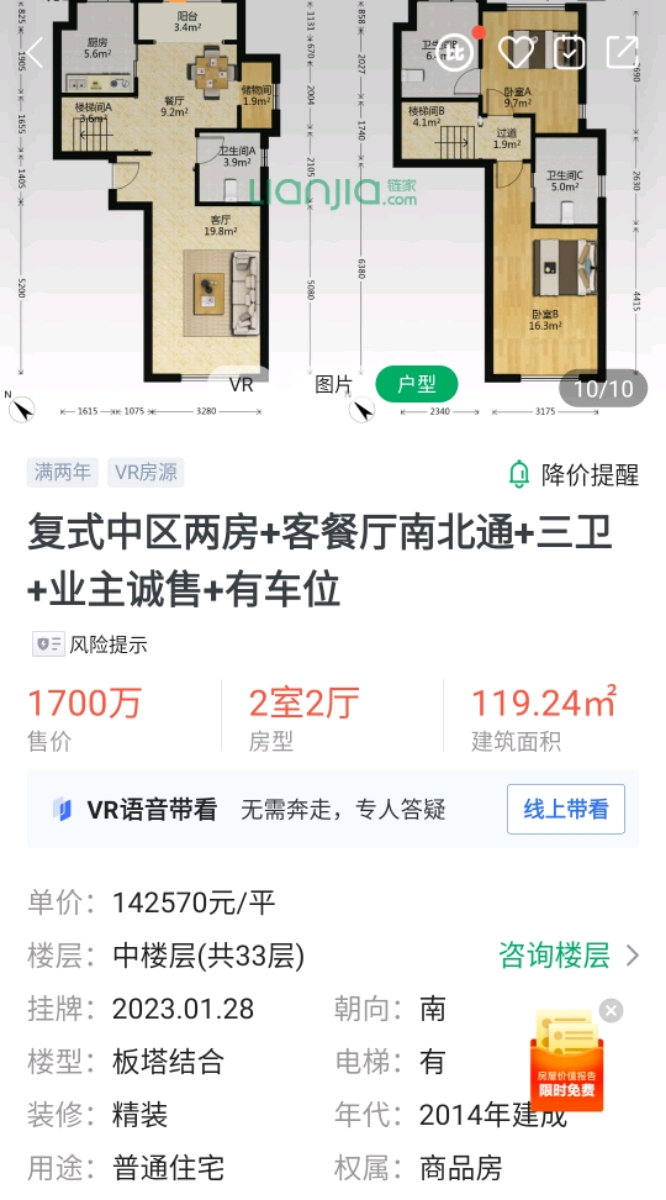Tap the VR房源 tag
The height and width of the screenshot is (1200, 666).
(x=147, y=473)
